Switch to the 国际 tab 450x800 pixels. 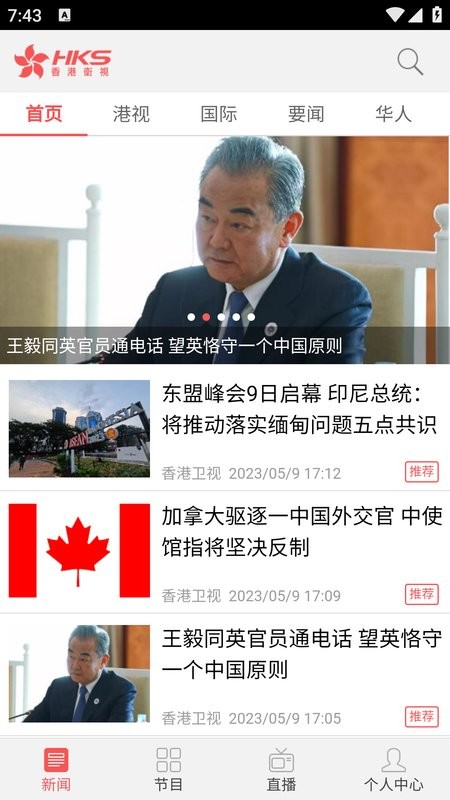[x=219, y=114]
